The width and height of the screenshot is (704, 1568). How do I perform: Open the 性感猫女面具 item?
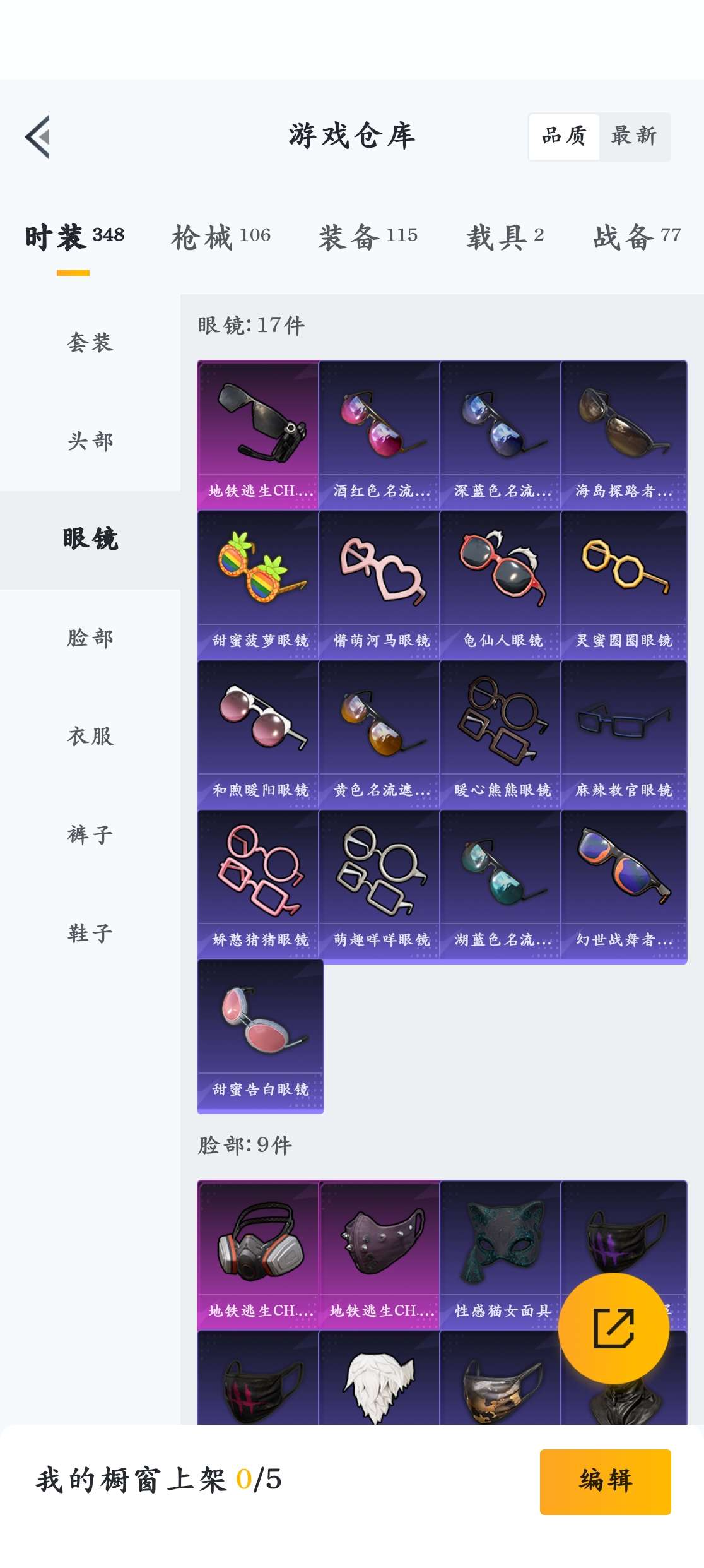[500, 1255]
